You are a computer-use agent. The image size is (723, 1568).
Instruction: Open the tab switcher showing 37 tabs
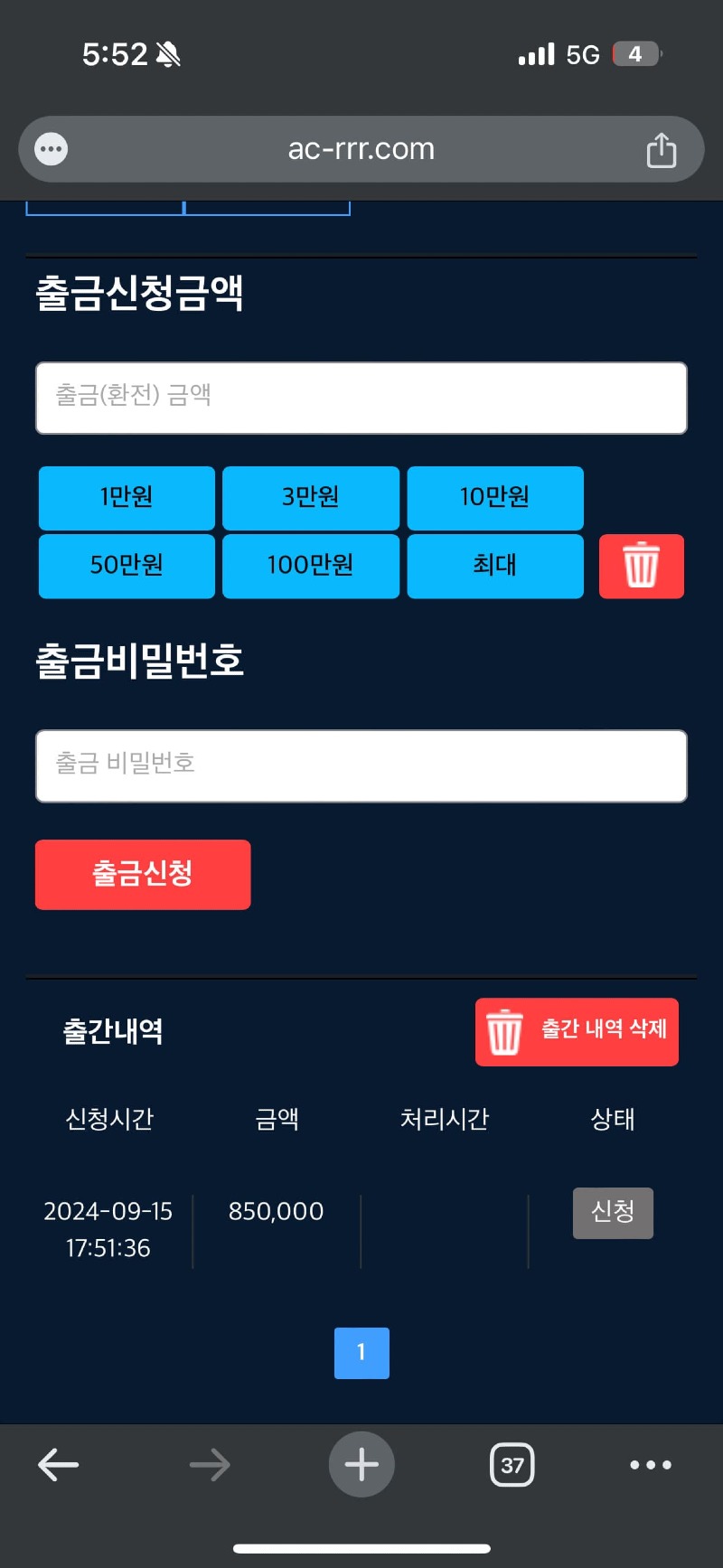pos(512,1464)
